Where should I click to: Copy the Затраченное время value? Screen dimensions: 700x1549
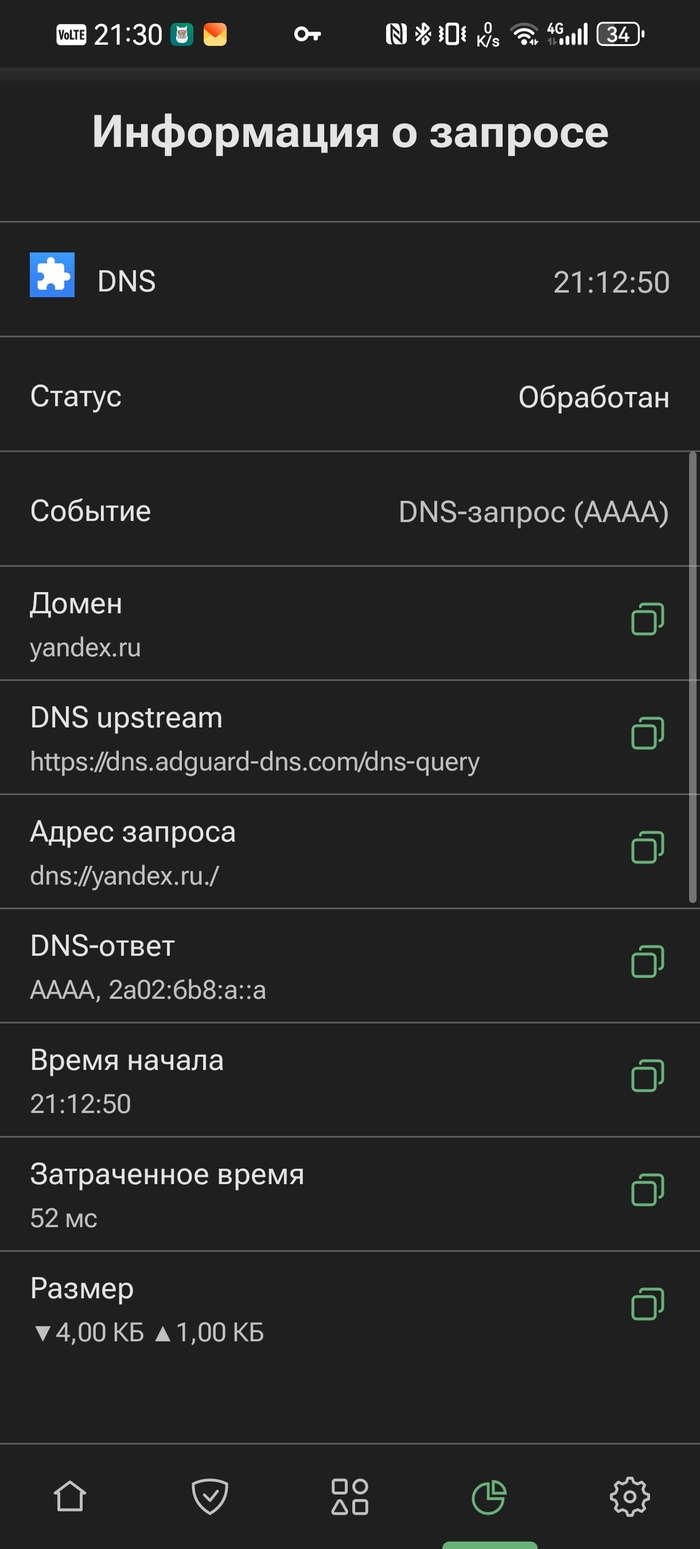pos(648,1189)
